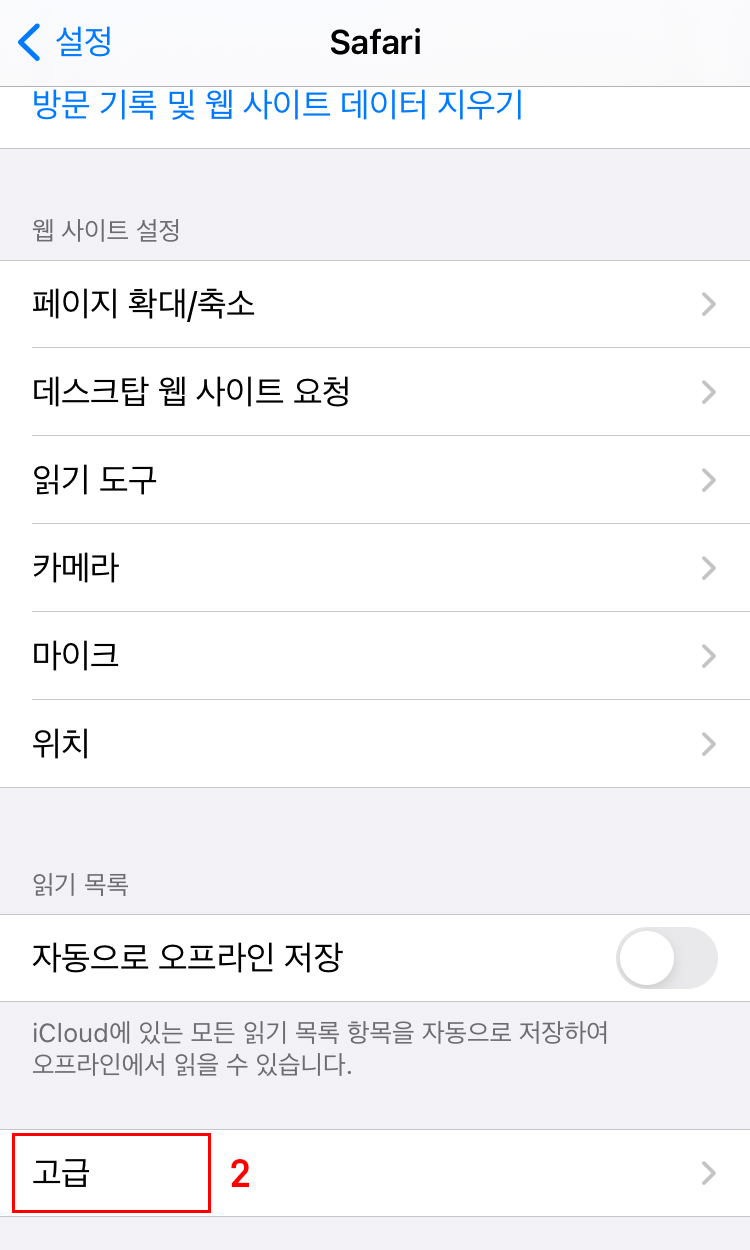Screen dimensions: 750x1250
Task: Open 페이지 확대/축소 settings
Action: 375,304
